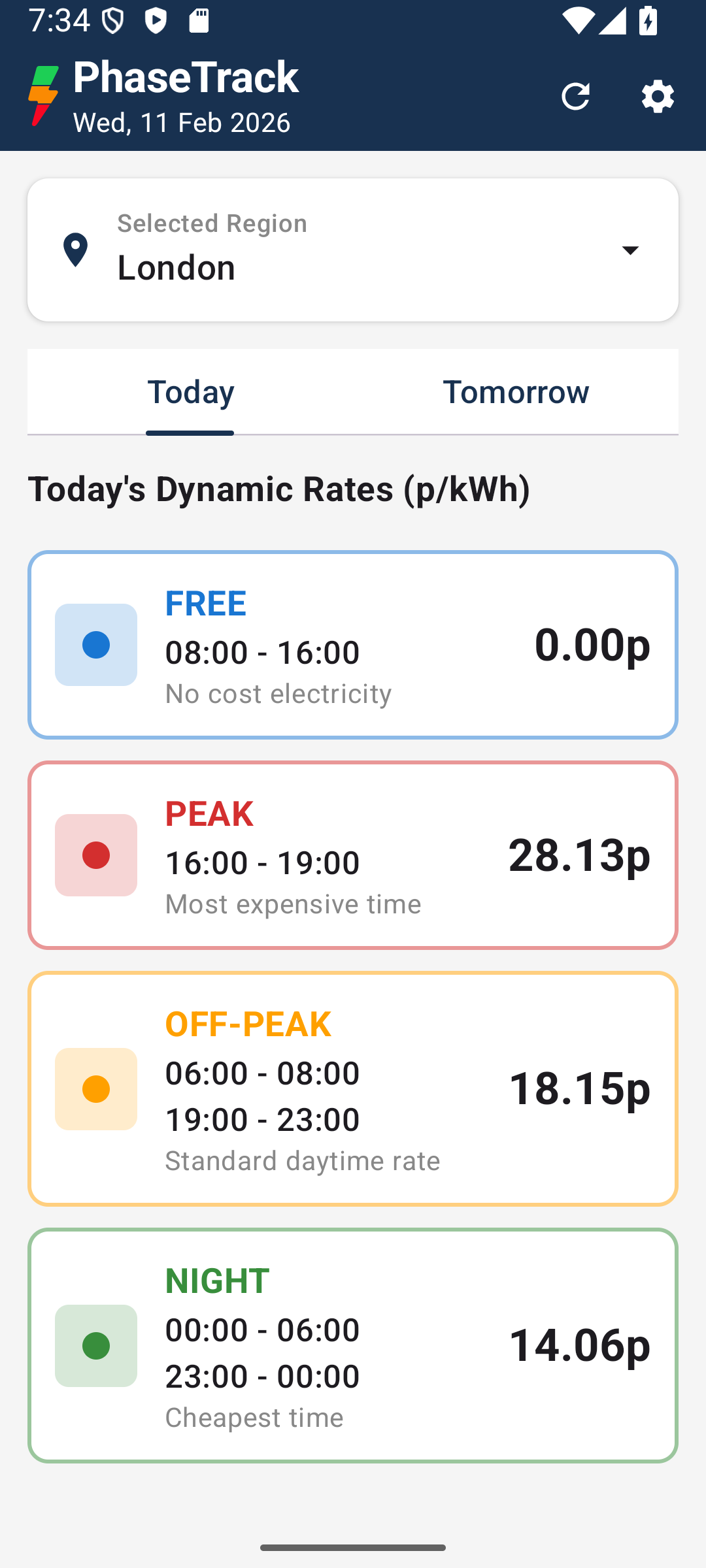Open the PhaseTrack settings gear

coord(658,95)
